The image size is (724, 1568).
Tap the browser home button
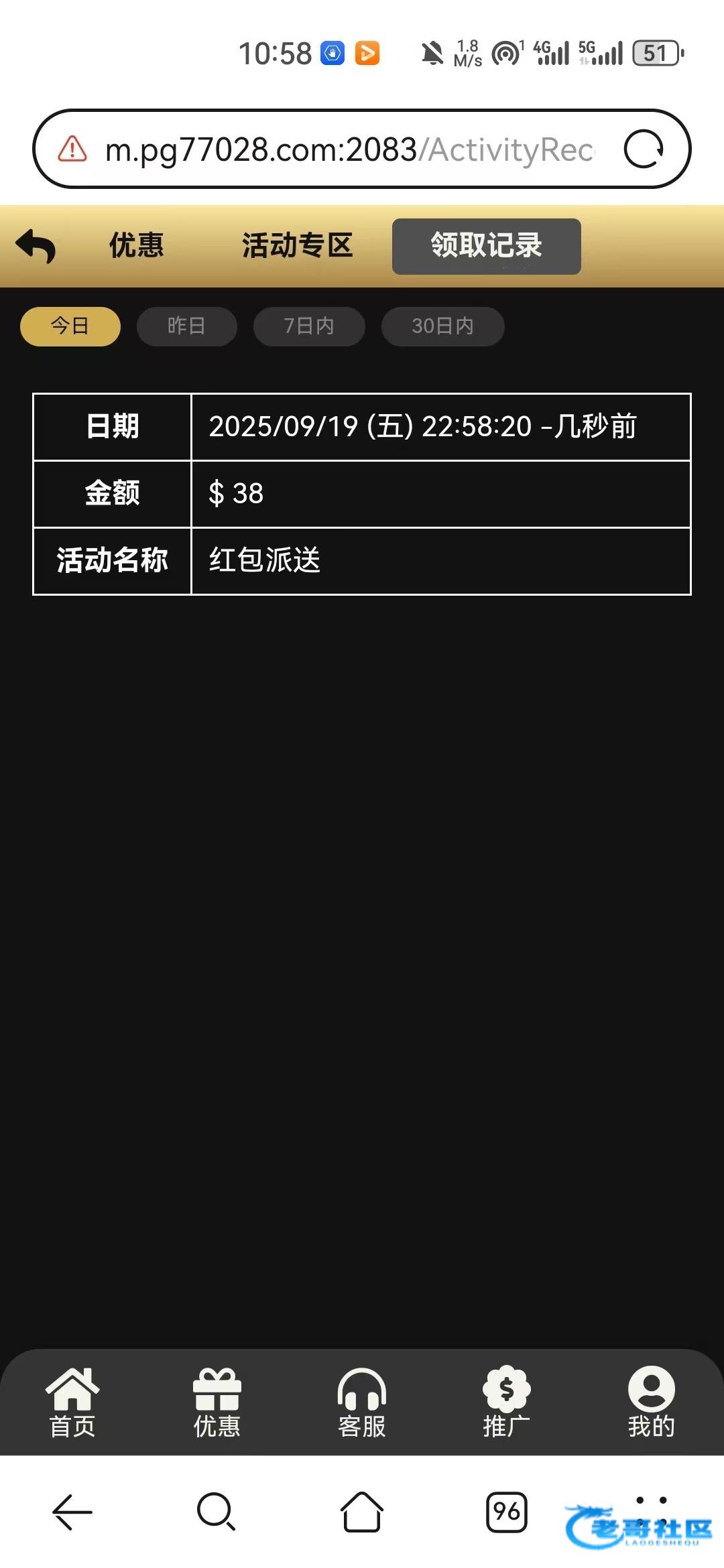(x=362, y=1512)
